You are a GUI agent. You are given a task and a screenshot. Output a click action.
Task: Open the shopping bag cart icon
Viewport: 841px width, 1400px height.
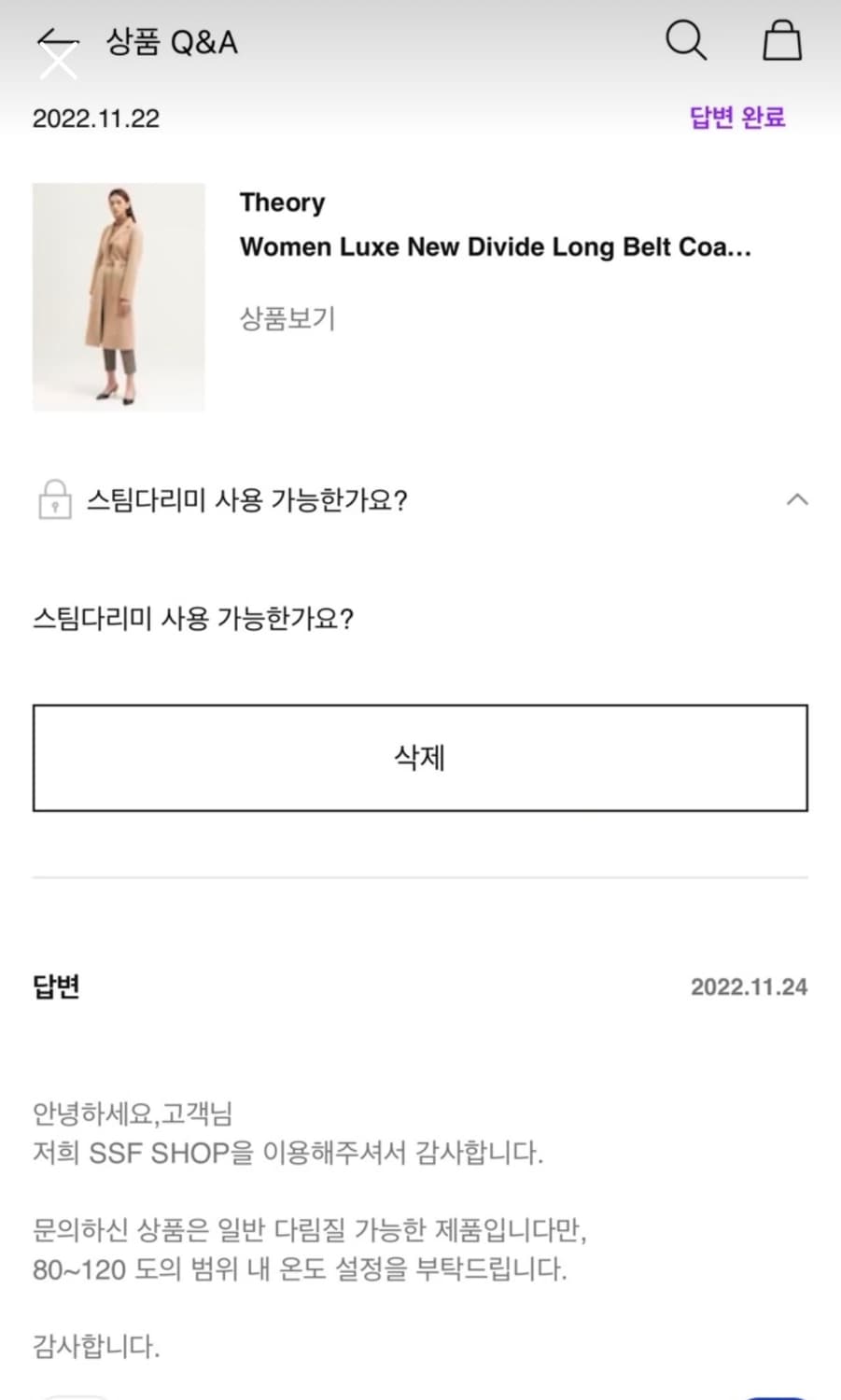coord(782,40)
